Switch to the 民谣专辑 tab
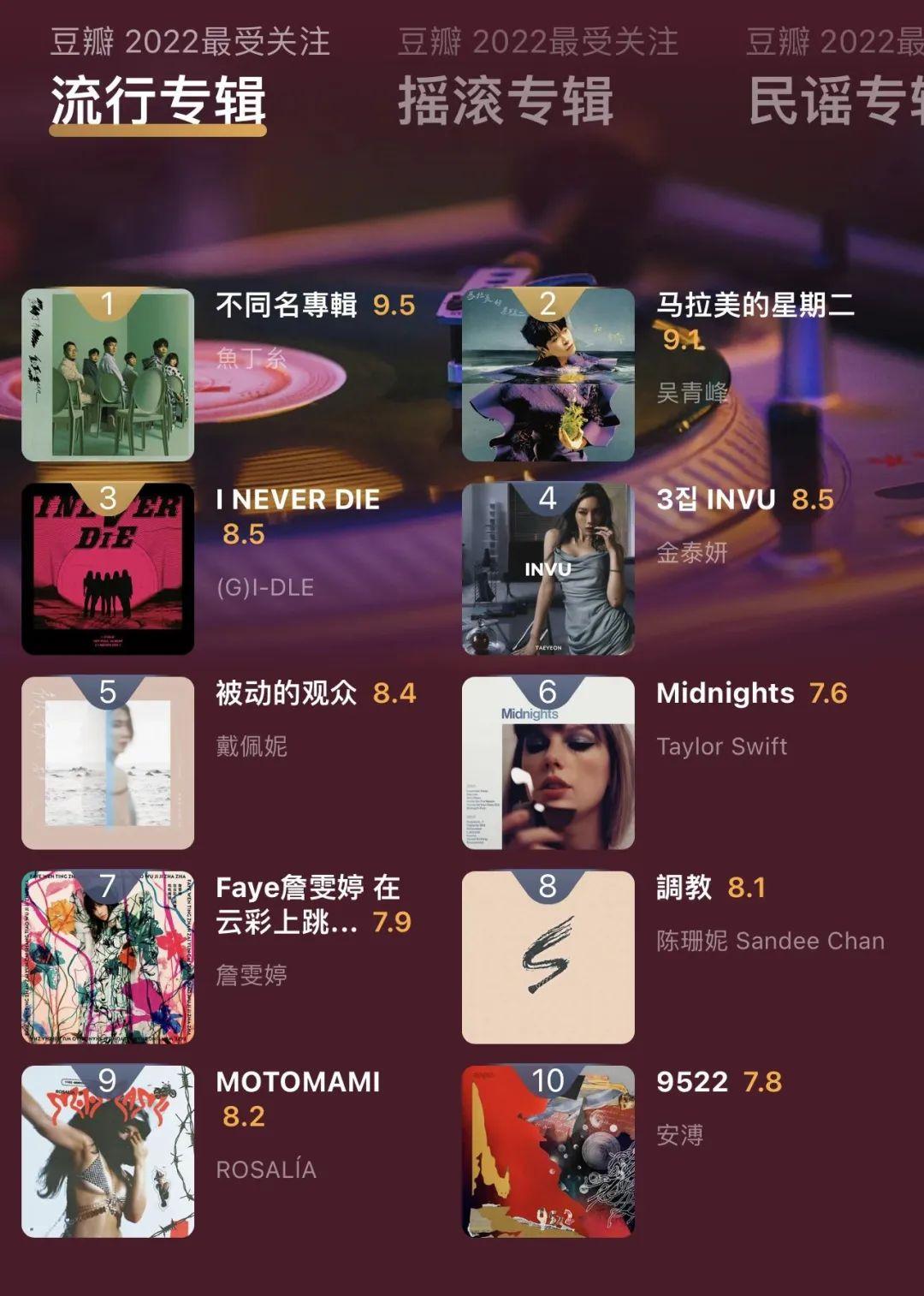Viewport: 924px width, 1296px height. [x=834, y=99]
